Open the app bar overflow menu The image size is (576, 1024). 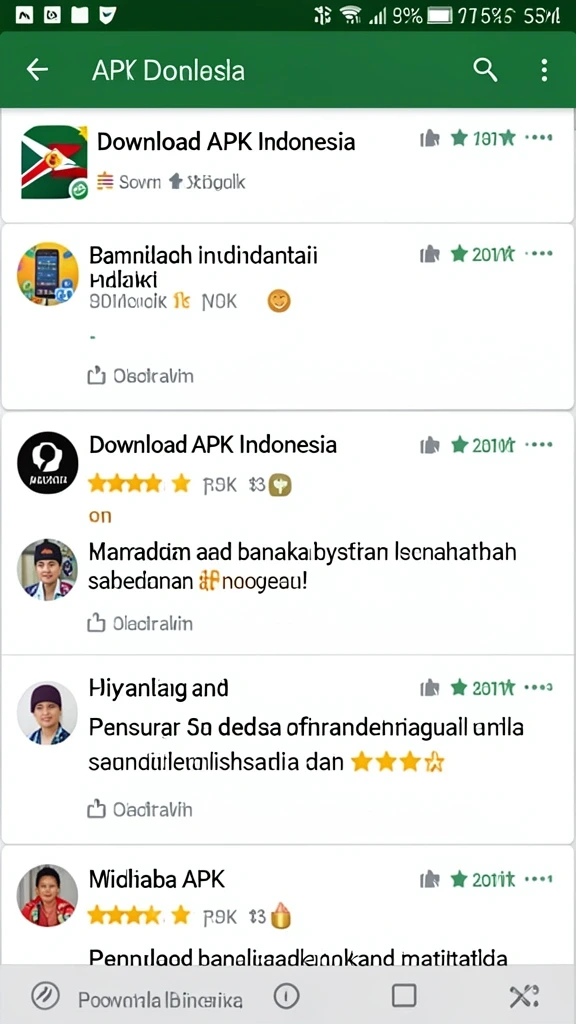[x=544, y=70]
